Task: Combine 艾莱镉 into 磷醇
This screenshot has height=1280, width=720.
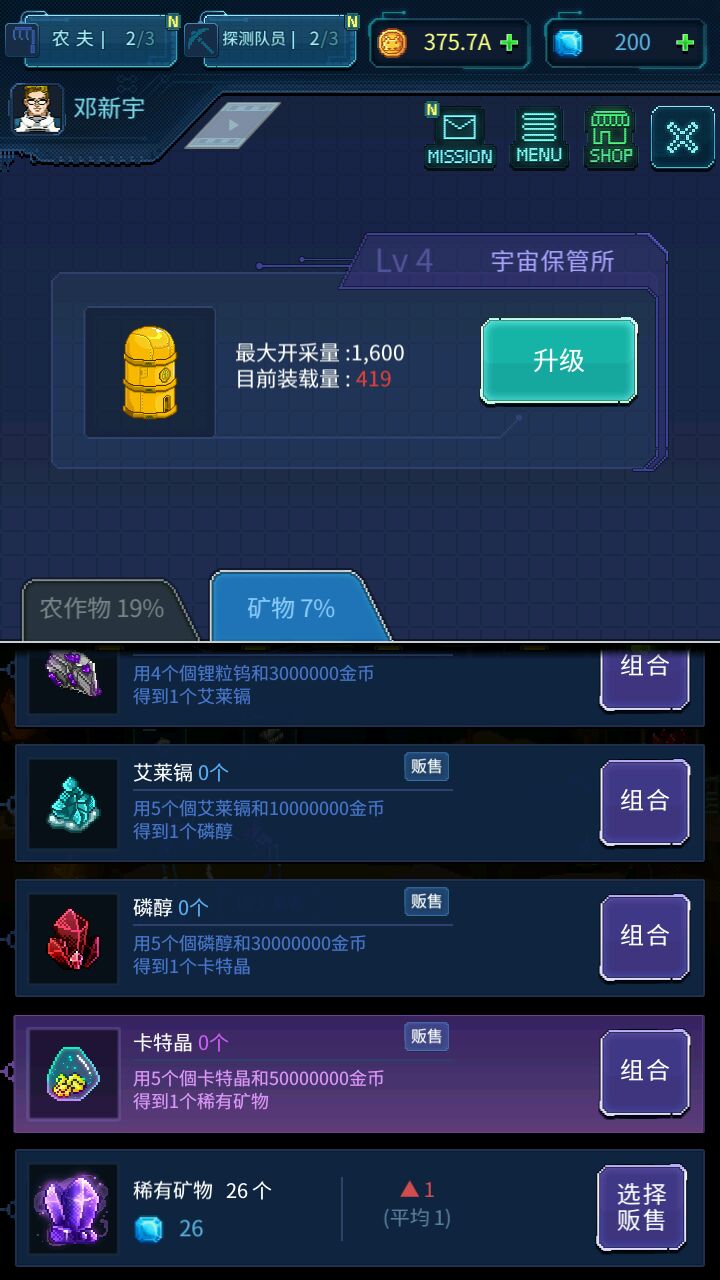Action: click(x=644, y=801)
